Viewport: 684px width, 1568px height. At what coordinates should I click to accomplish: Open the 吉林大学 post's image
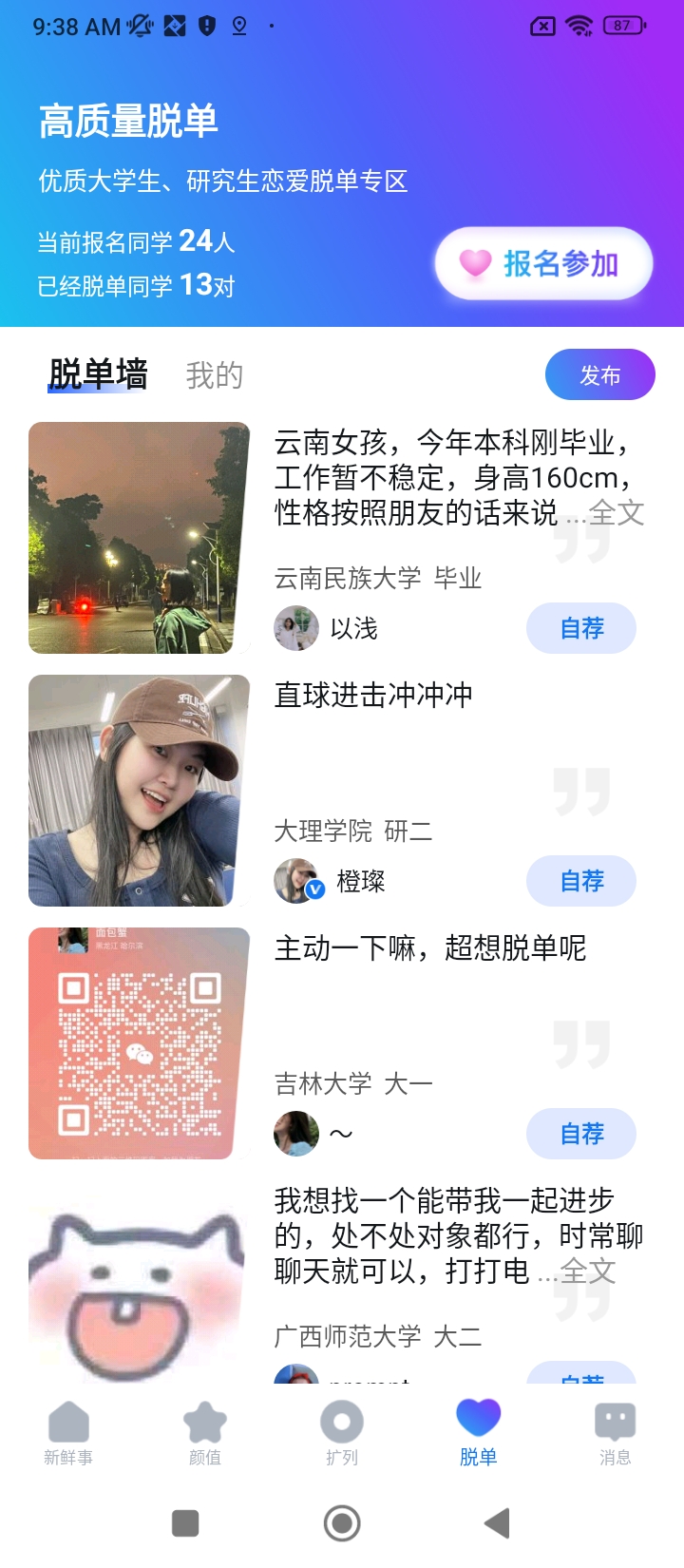[x=139, y=1043]
